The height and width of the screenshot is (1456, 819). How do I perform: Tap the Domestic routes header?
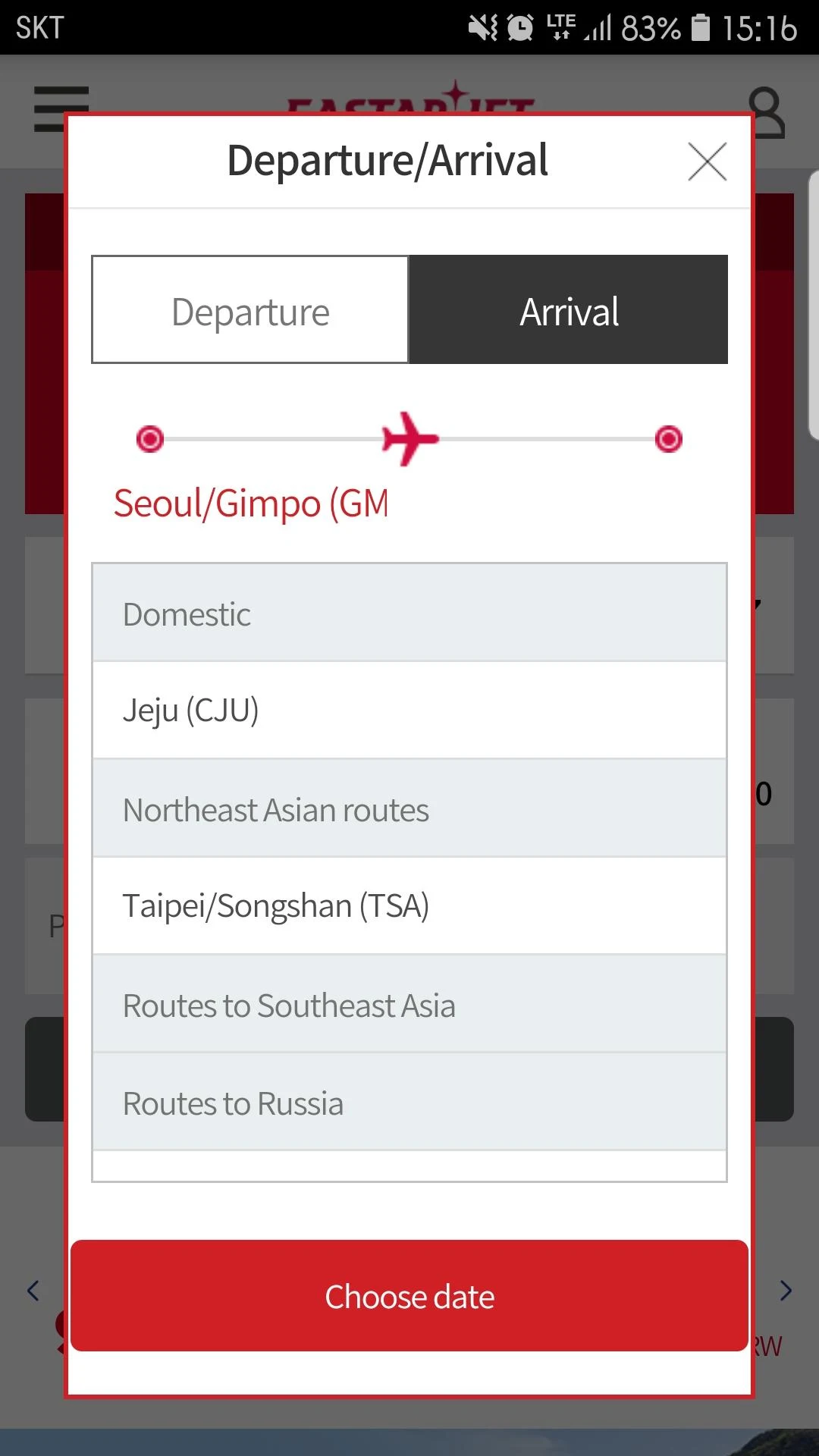pos(409,613)
